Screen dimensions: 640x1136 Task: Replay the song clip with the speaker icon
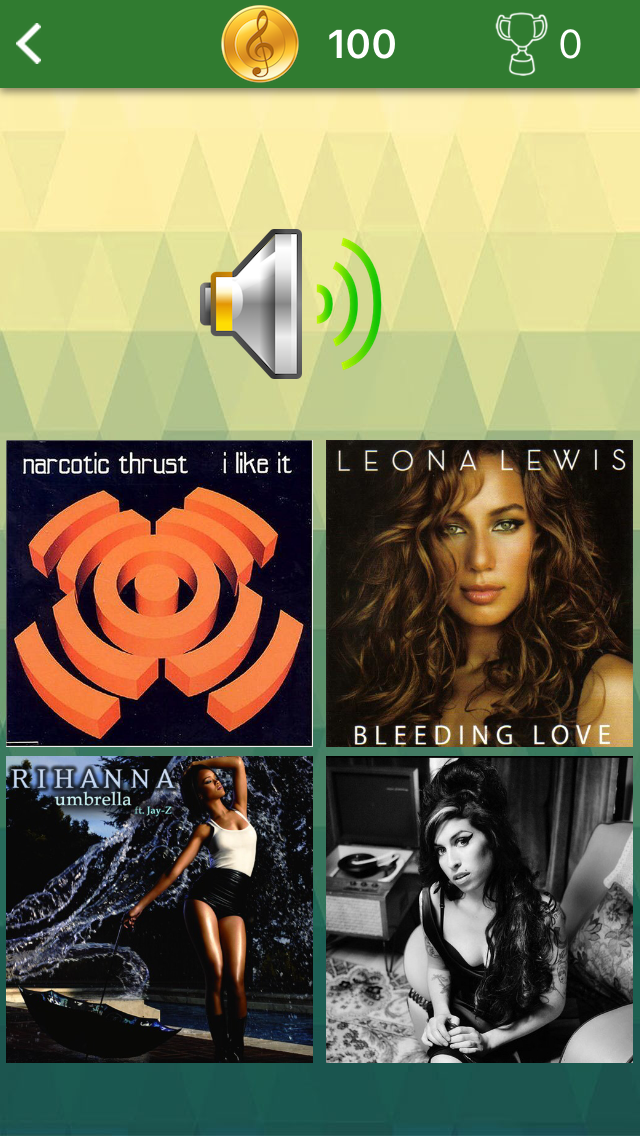[290, 304]
